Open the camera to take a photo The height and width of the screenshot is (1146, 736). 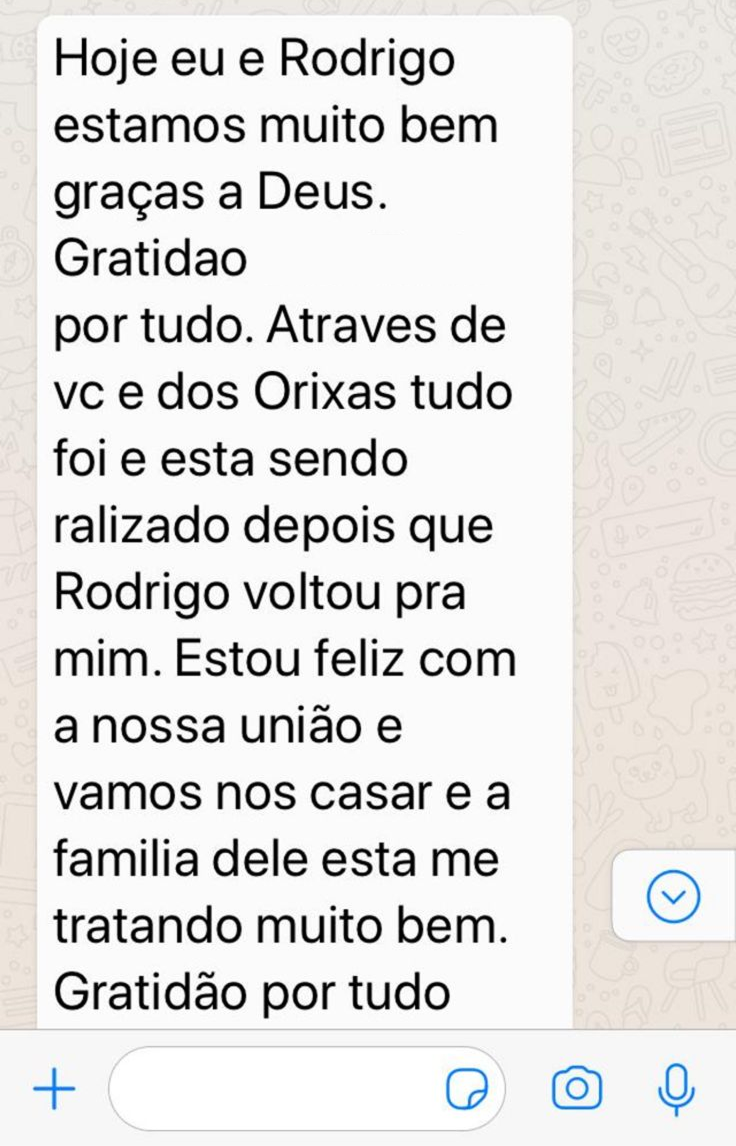click(x=577, y=1088)
